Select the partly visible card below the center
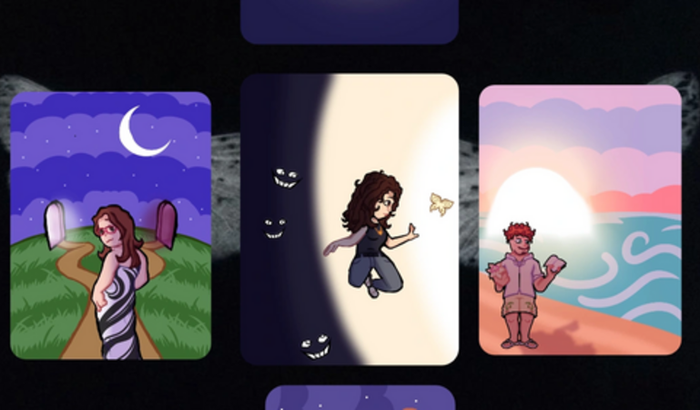This screenshot has width=700, height=410. 360,398
